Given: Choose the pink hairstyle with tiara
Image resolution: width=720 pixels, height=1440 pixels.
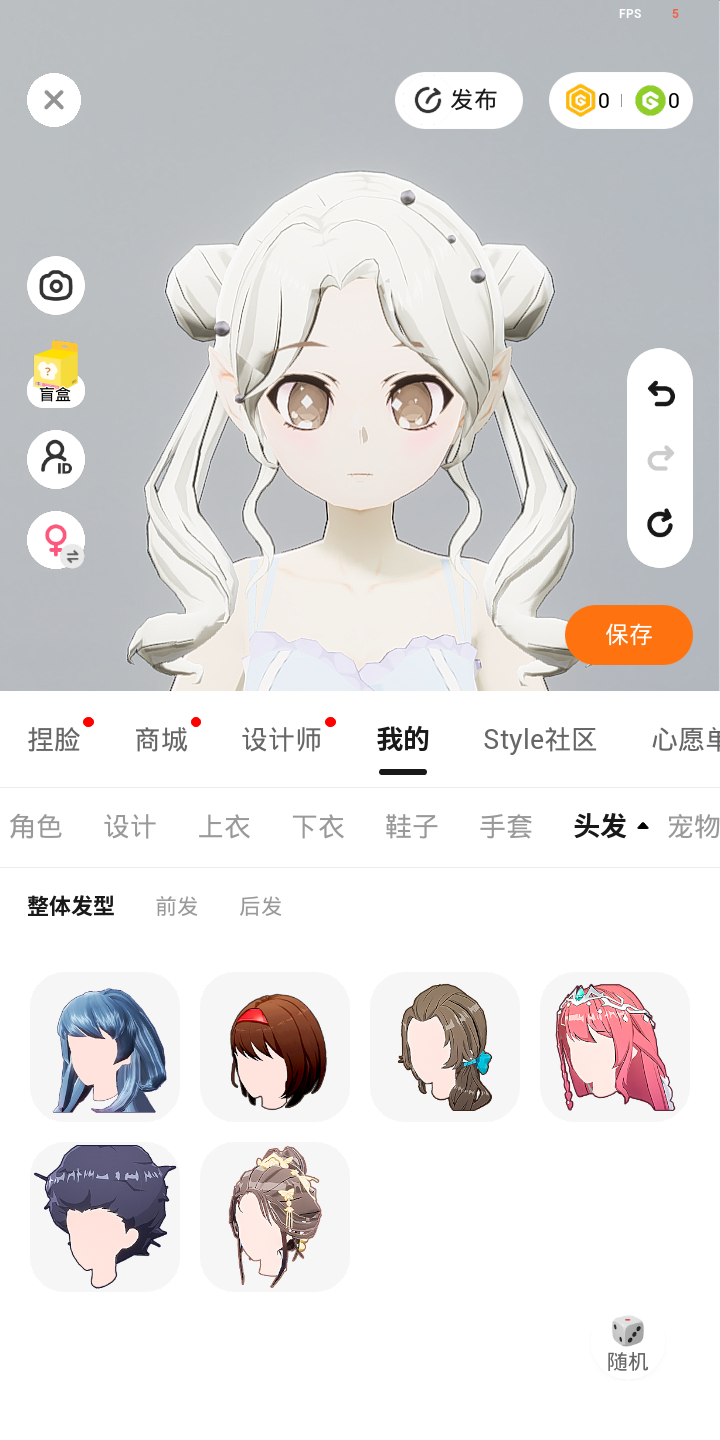Looking at the screenshot, I should pos(615,1047).
